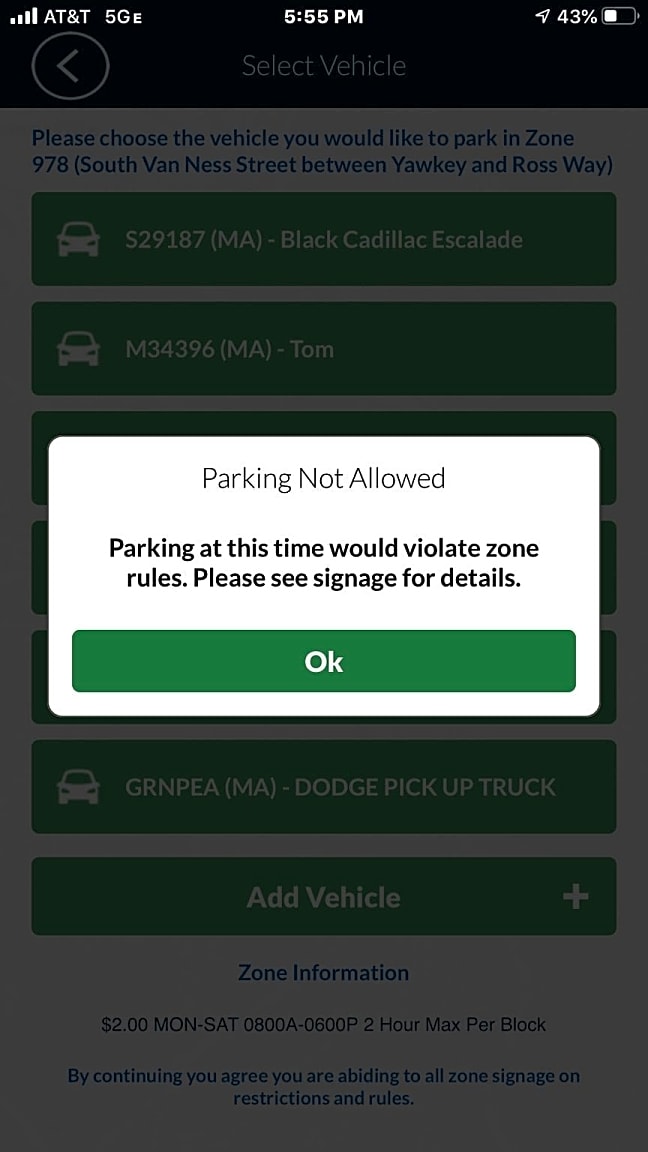Add a new vehicle
The width and height of the screenshot is (648, 1152).
pos(323,897)
